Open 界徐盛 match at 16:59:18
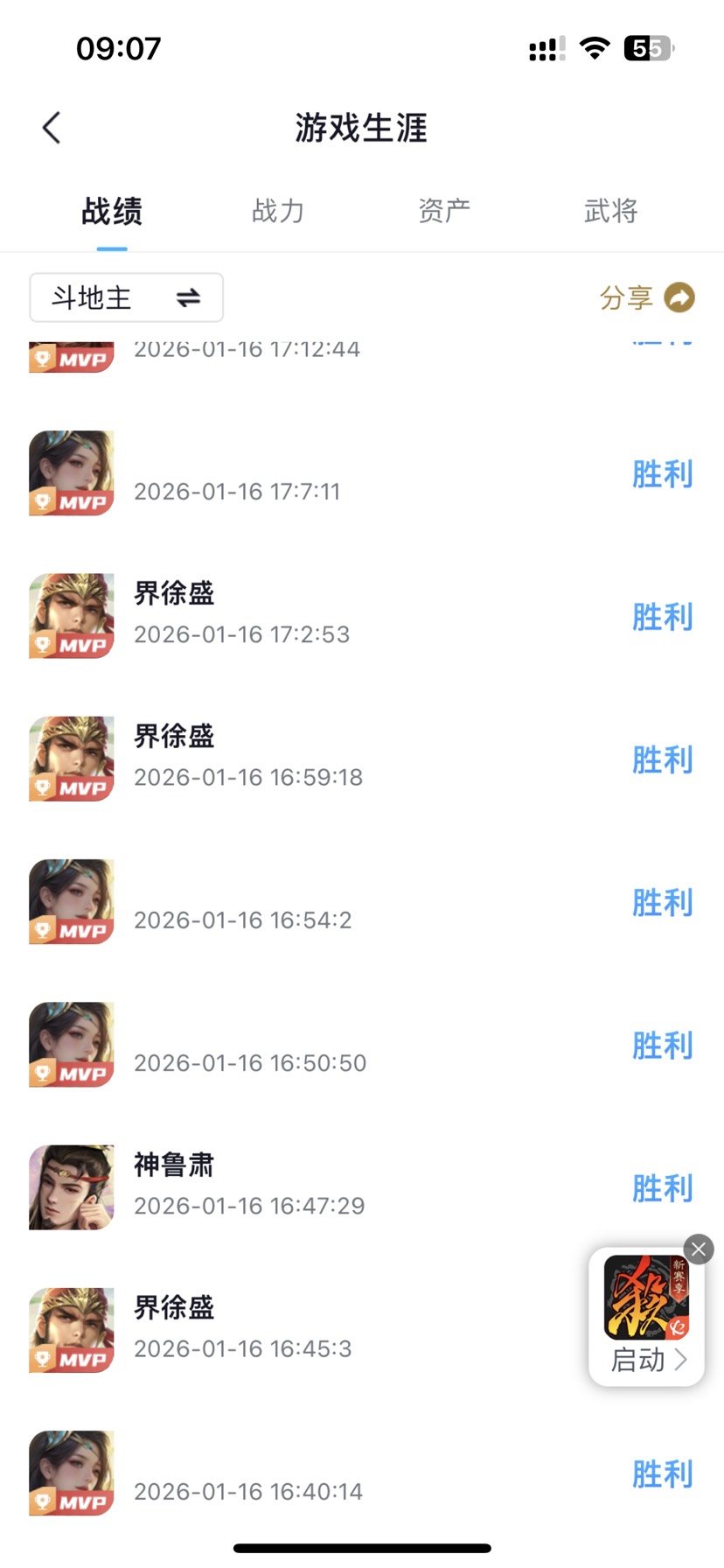724x1568 pixels. click(361, 759)
